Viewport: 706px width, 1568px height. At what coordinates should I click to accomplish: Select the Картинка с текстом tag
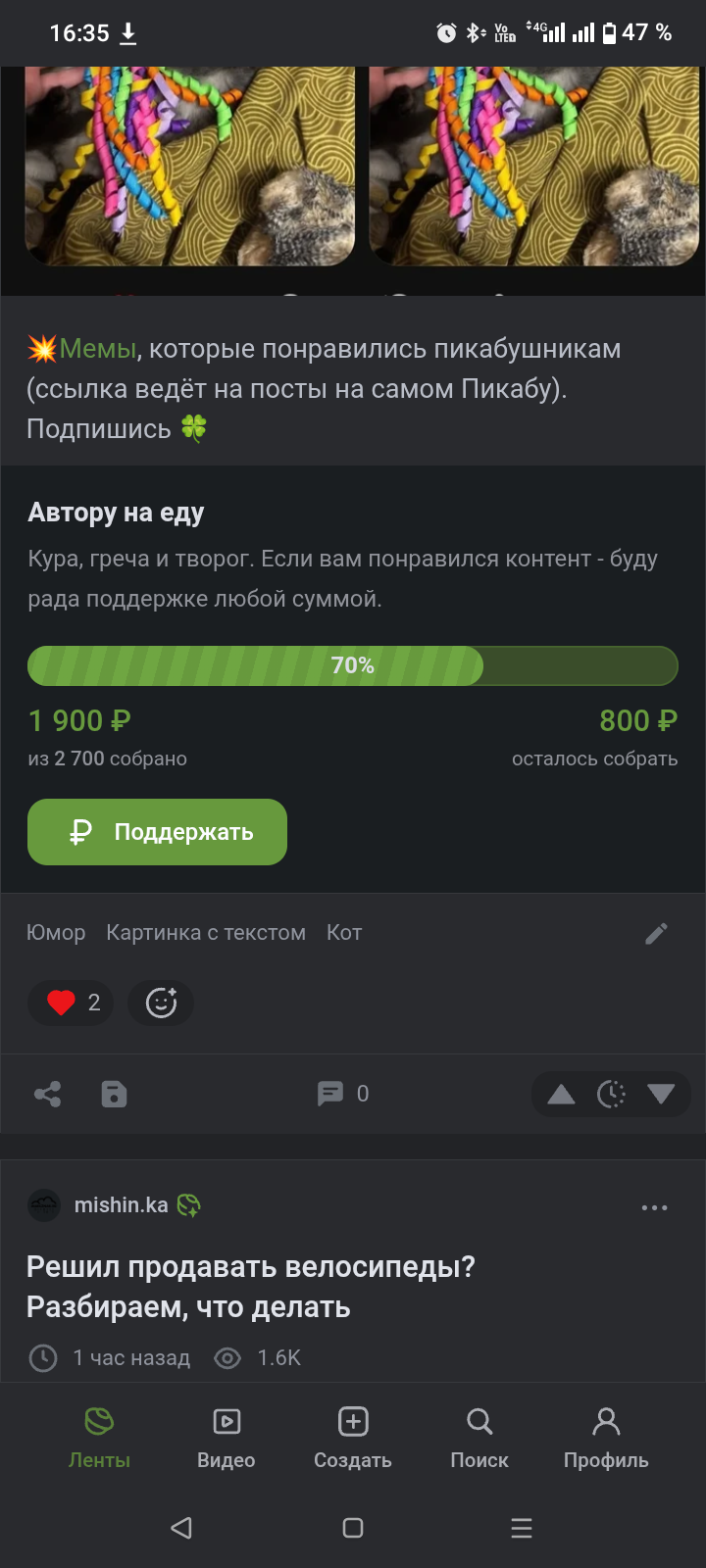206,933
